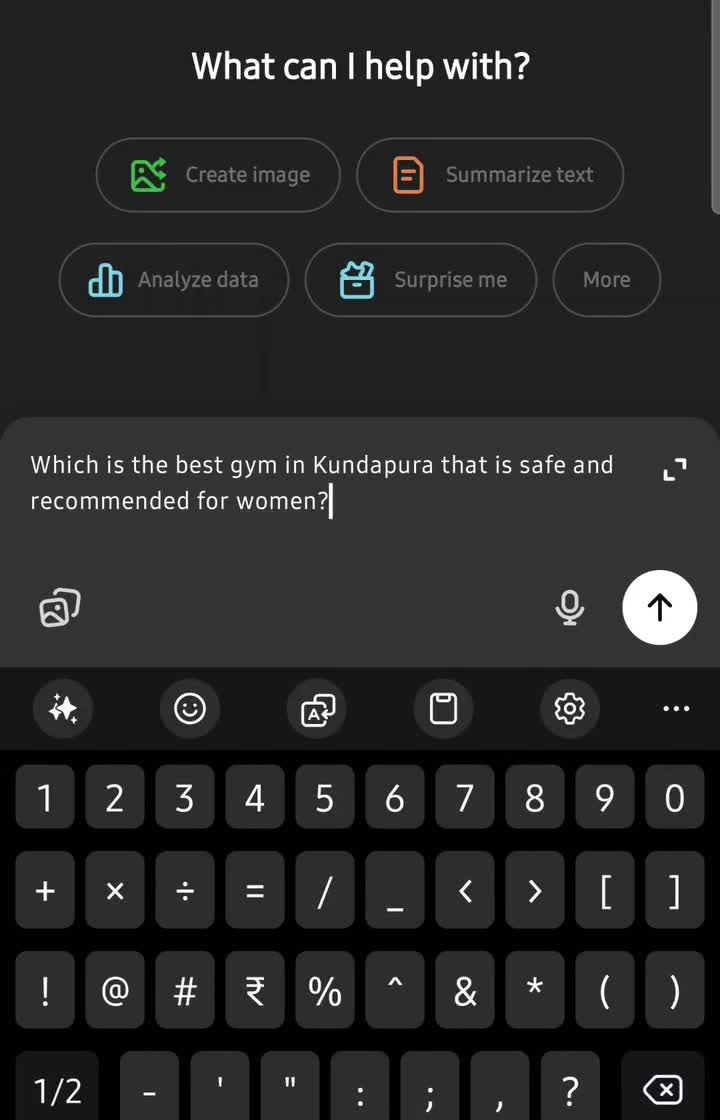Switch to symbols page with 1/2 key
The height and width of the screenshot is (1120, 720).
coord(58,1090)
